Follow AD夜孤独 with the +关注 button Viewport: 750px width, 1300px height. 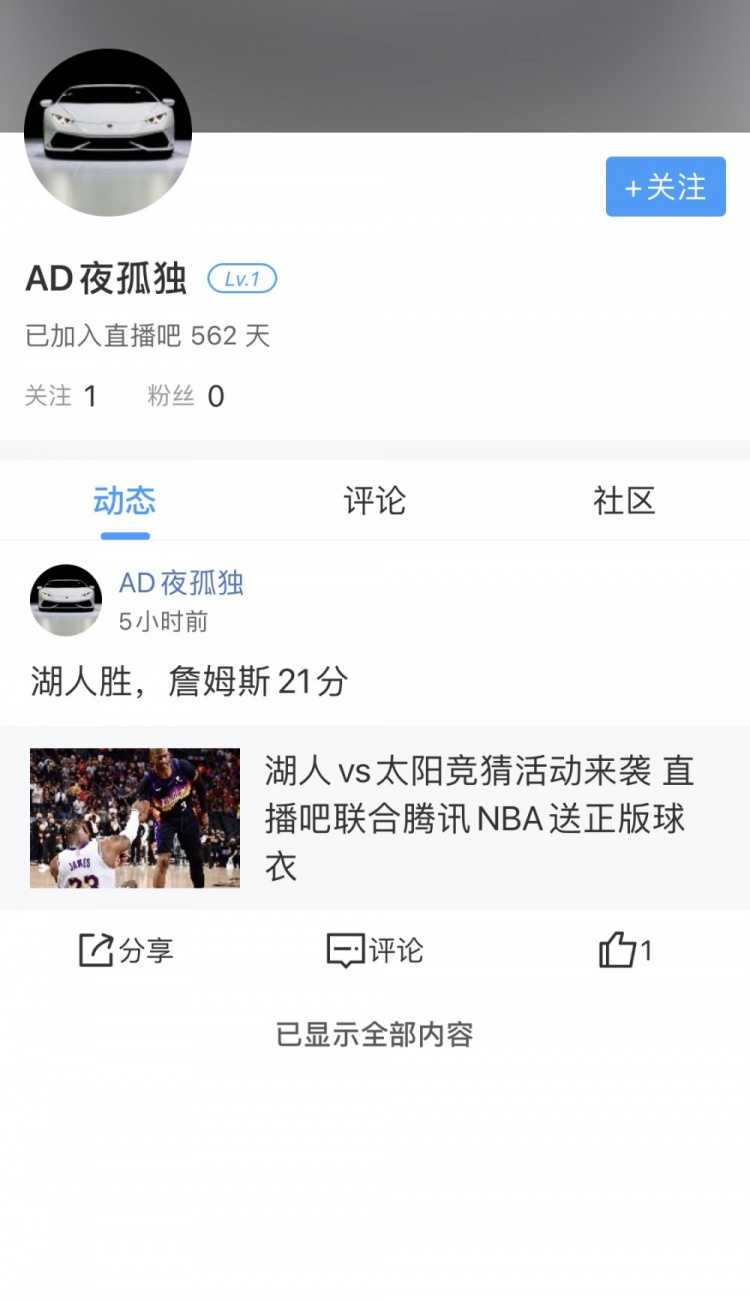point(665,187)
